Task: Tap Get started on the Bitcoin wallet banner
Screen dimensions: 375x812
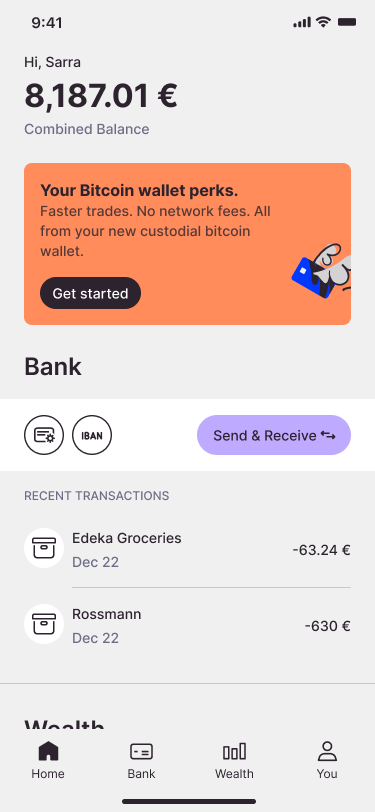Action: point(90,293)
